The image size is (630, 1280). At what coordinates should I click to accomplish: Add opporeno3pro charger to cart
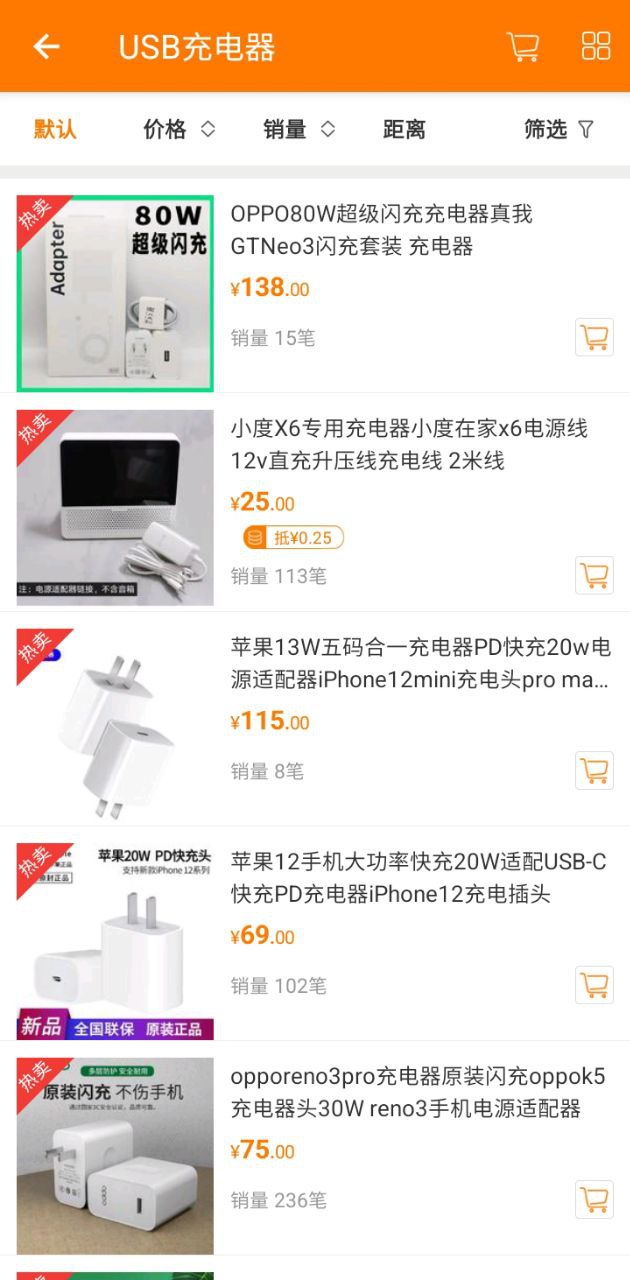click(594, 1199)
